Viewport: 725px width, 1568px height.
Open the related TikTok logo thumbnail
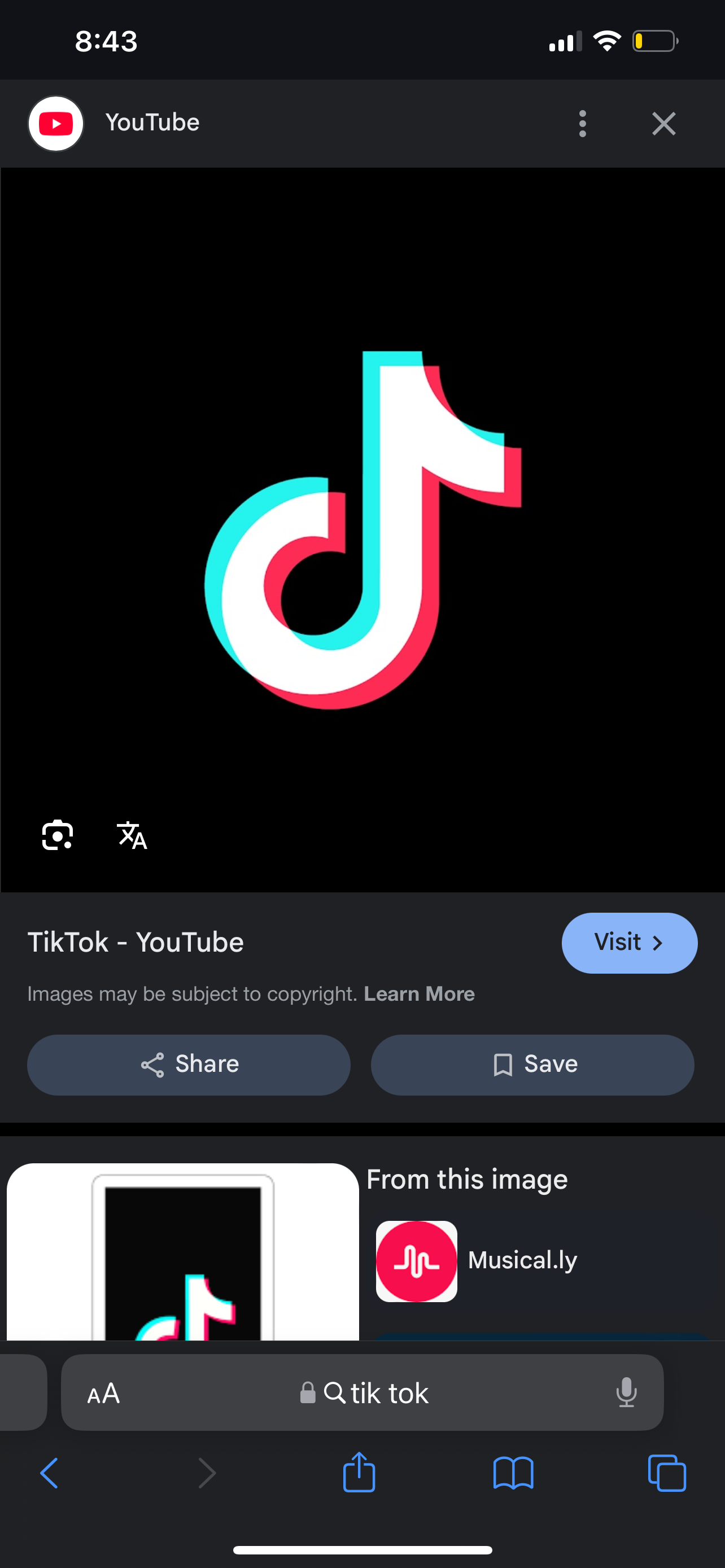tap(182, 1251)
